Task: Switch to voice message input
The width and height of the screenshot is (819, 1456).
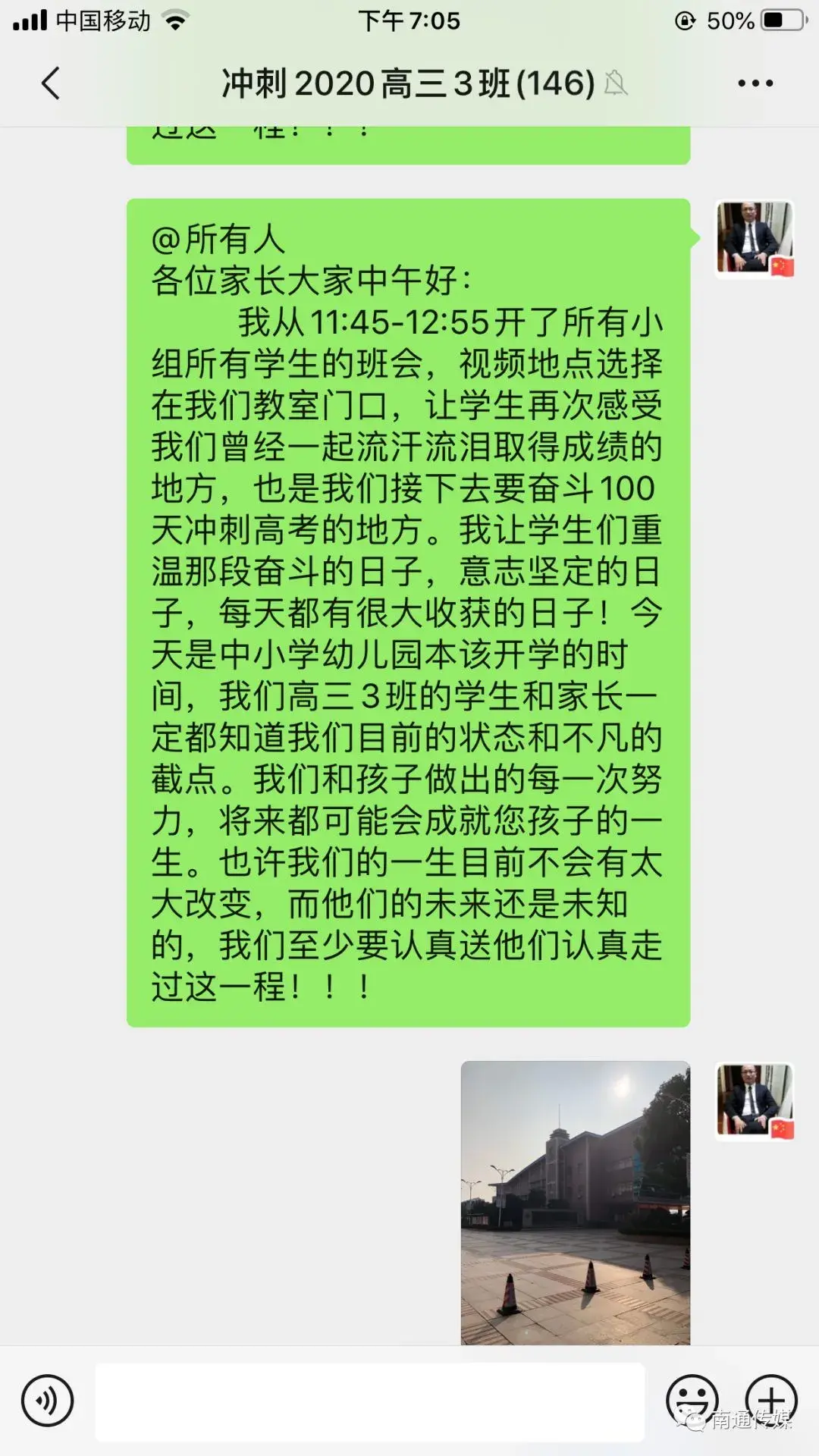Action: click(48, 1401)
